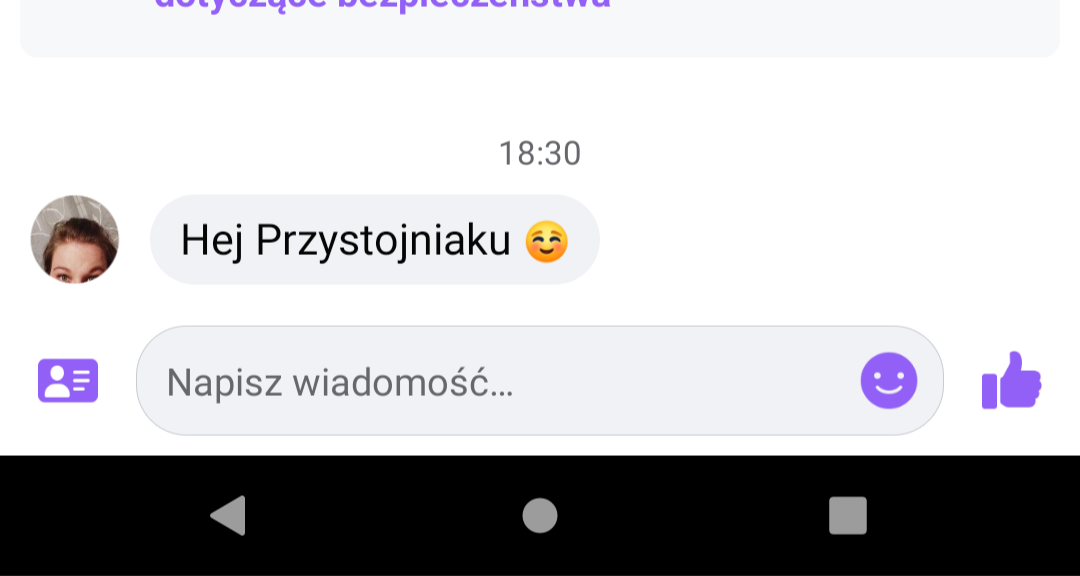Go back with the system back button

[228, 516]
